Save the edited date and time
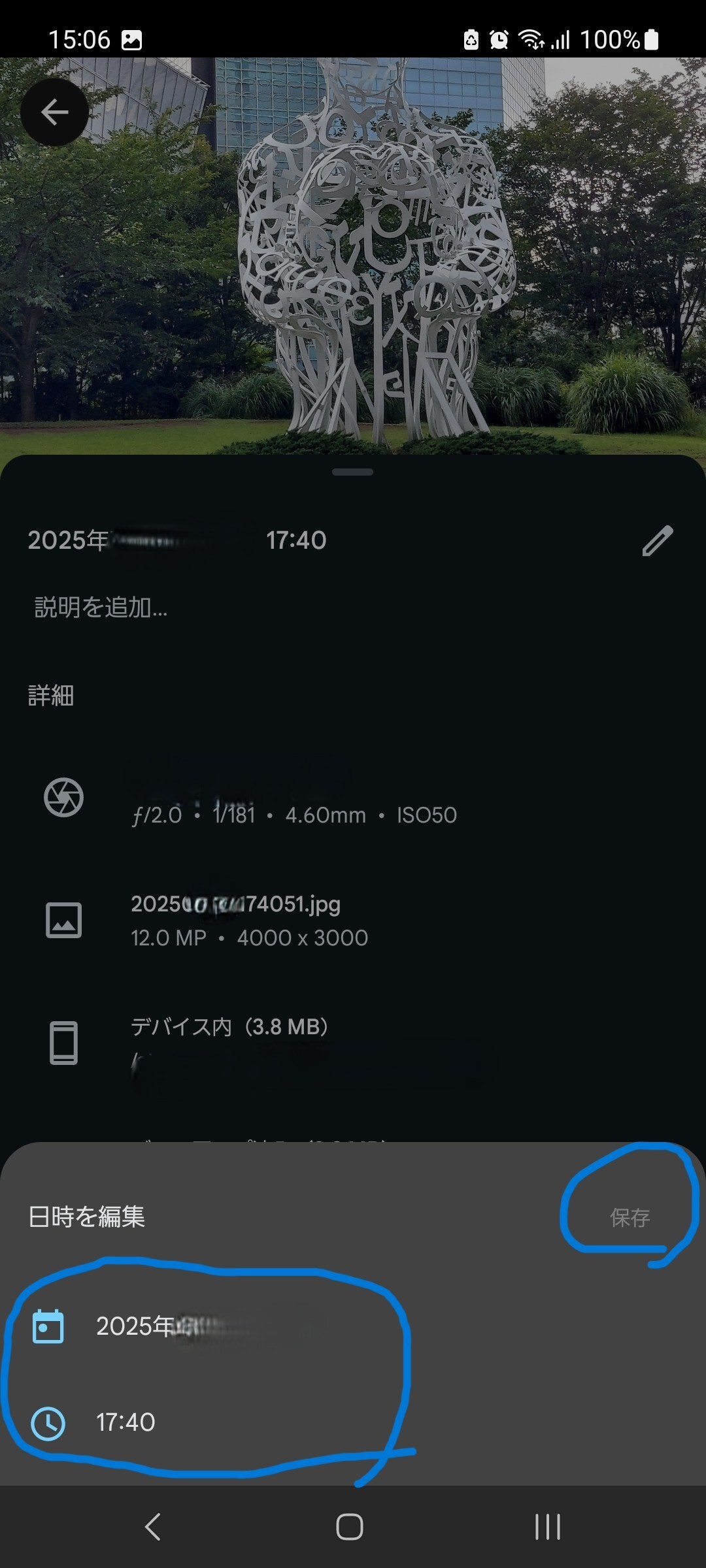The image size is (706, 1568). click(x=630, y=1217)
